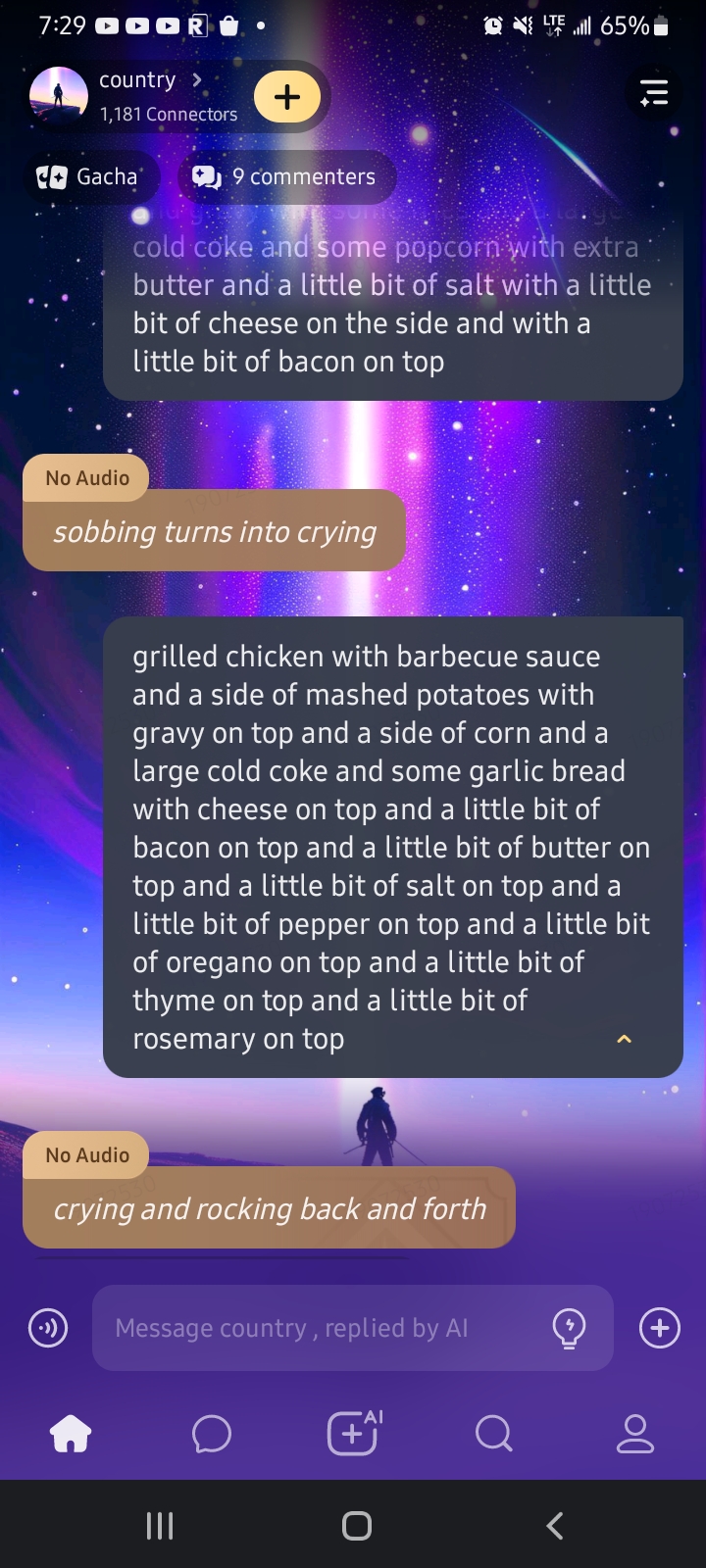Open the country character profile
This screenshot has width=706, height=1568.
[137, 96]
